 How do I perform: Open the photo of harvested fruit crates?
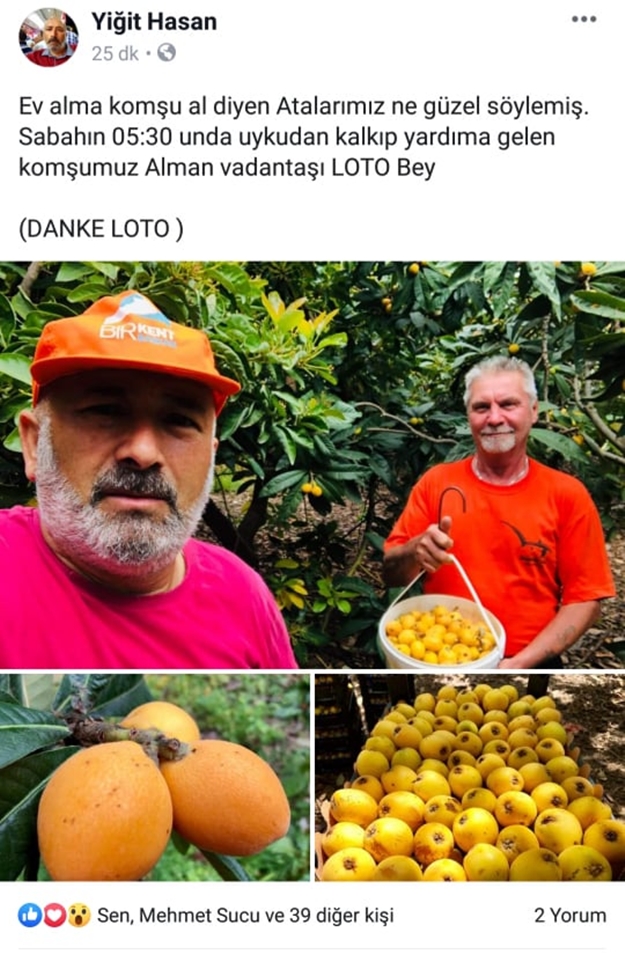[x=470, y=777]
